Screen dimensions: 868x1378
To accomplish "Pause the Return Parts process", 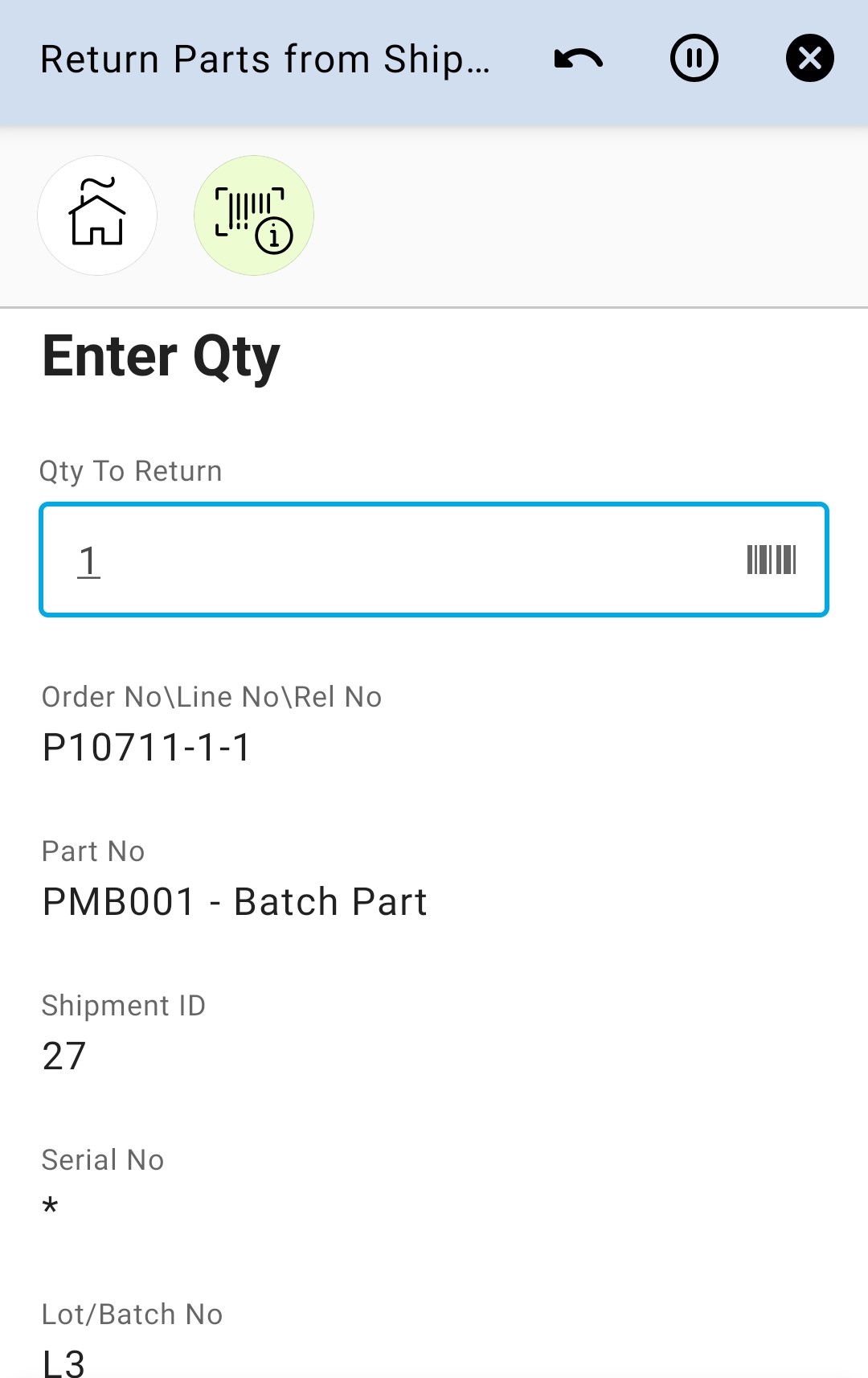I will tap(694, 59).
